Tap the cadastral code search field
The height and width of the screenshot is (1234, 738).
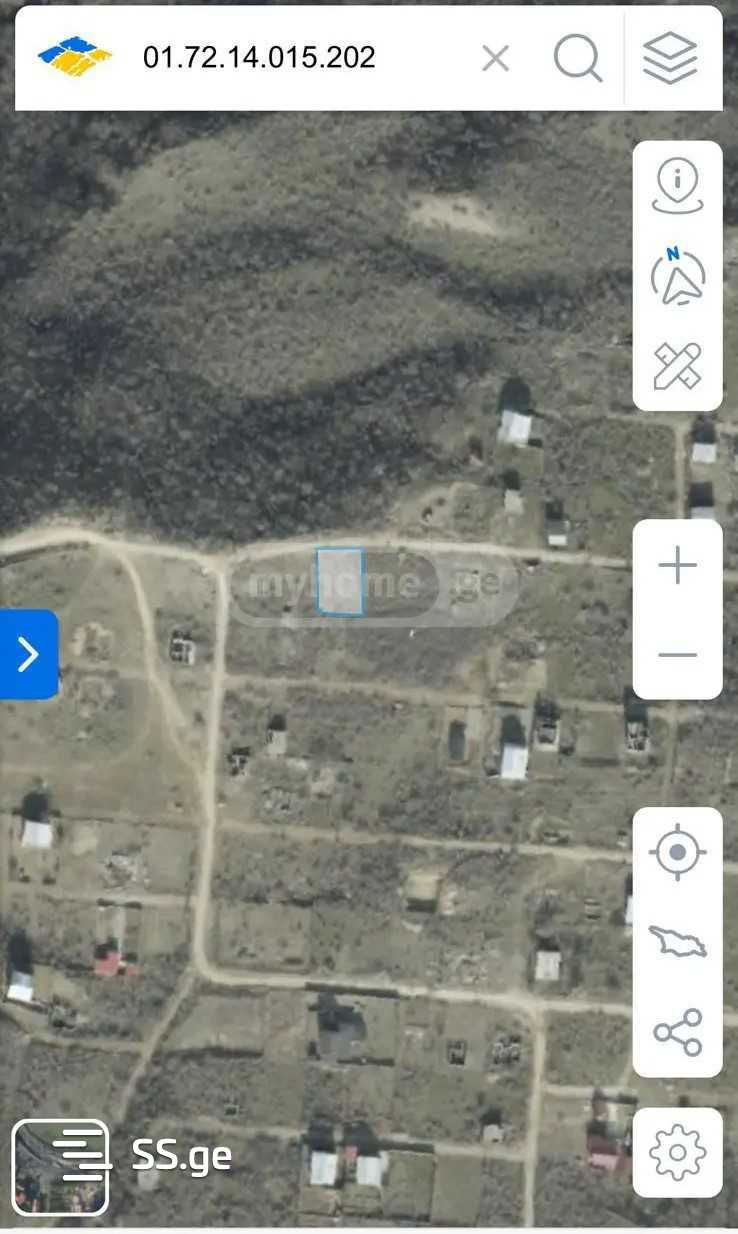click(300, 58)
